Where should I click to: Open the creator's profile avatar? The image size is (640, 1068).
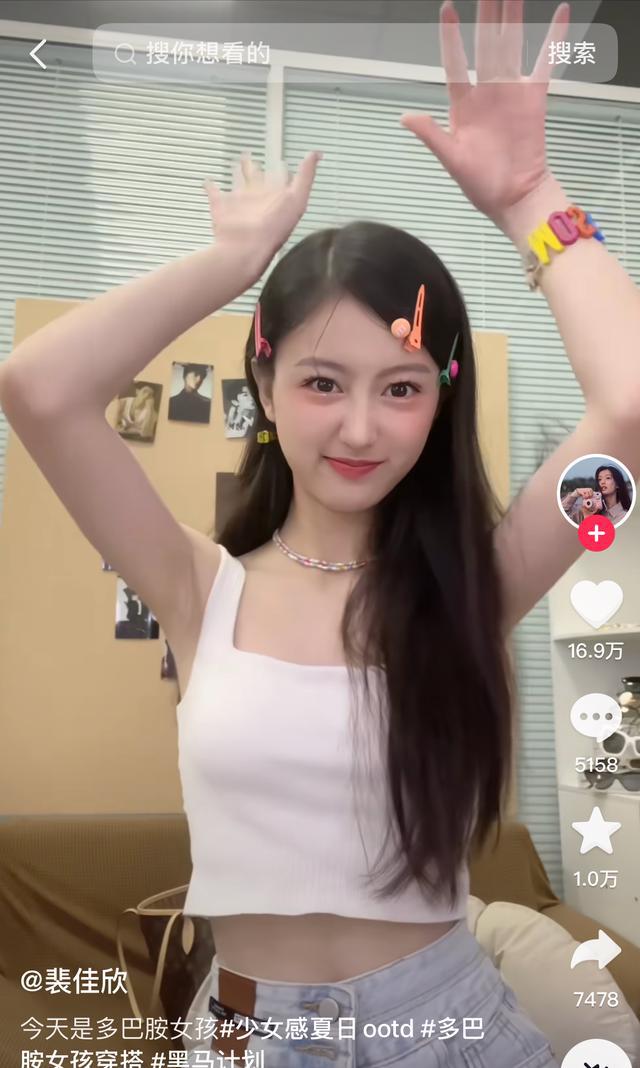click(x=596, y=492)
